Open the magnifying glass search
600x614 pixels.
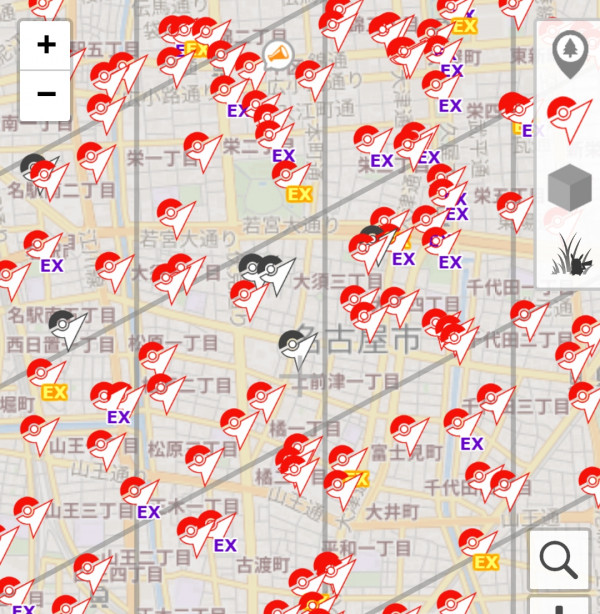pos(558,562)
